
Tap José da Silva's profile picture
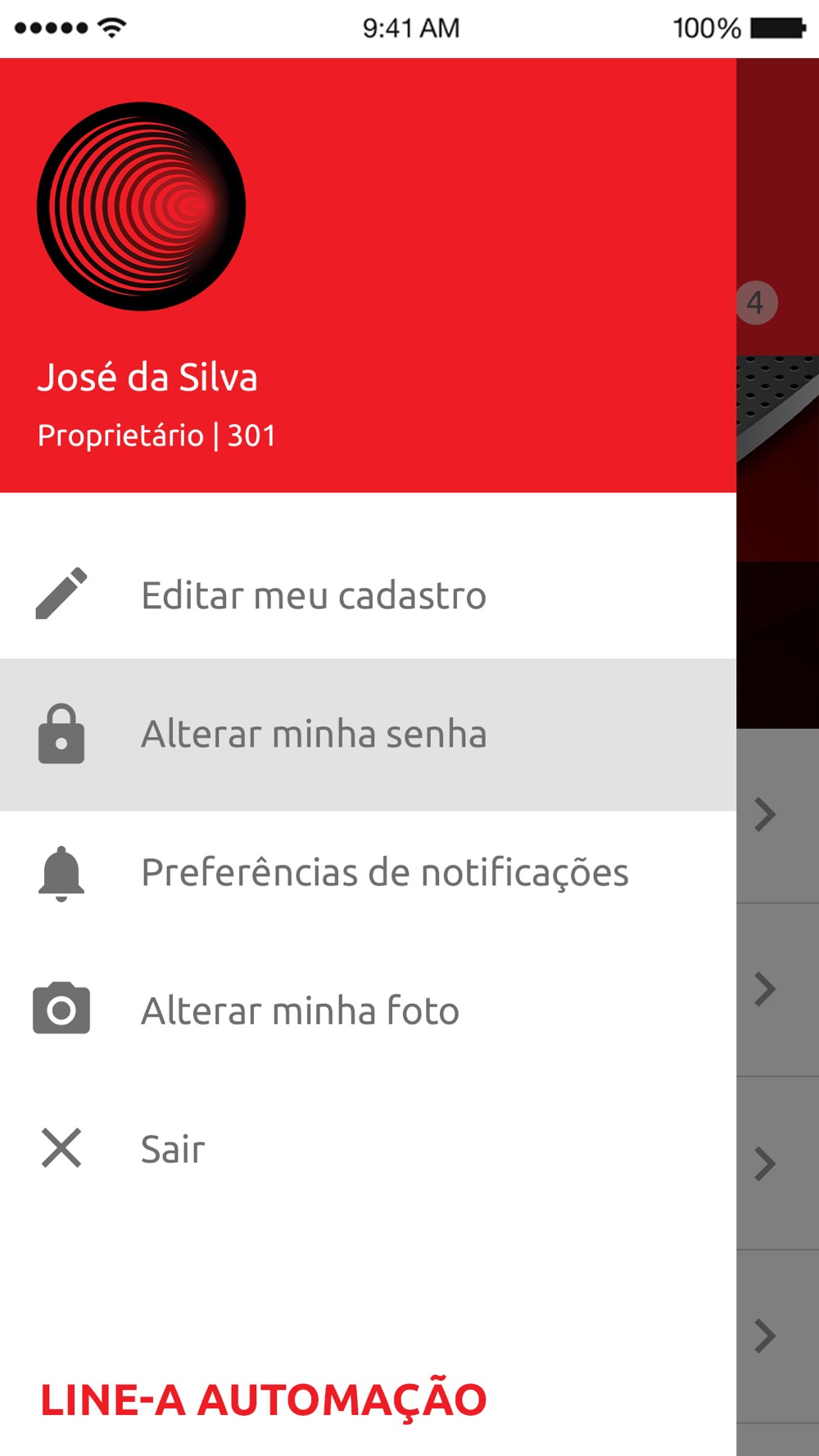tap(141, 206)
